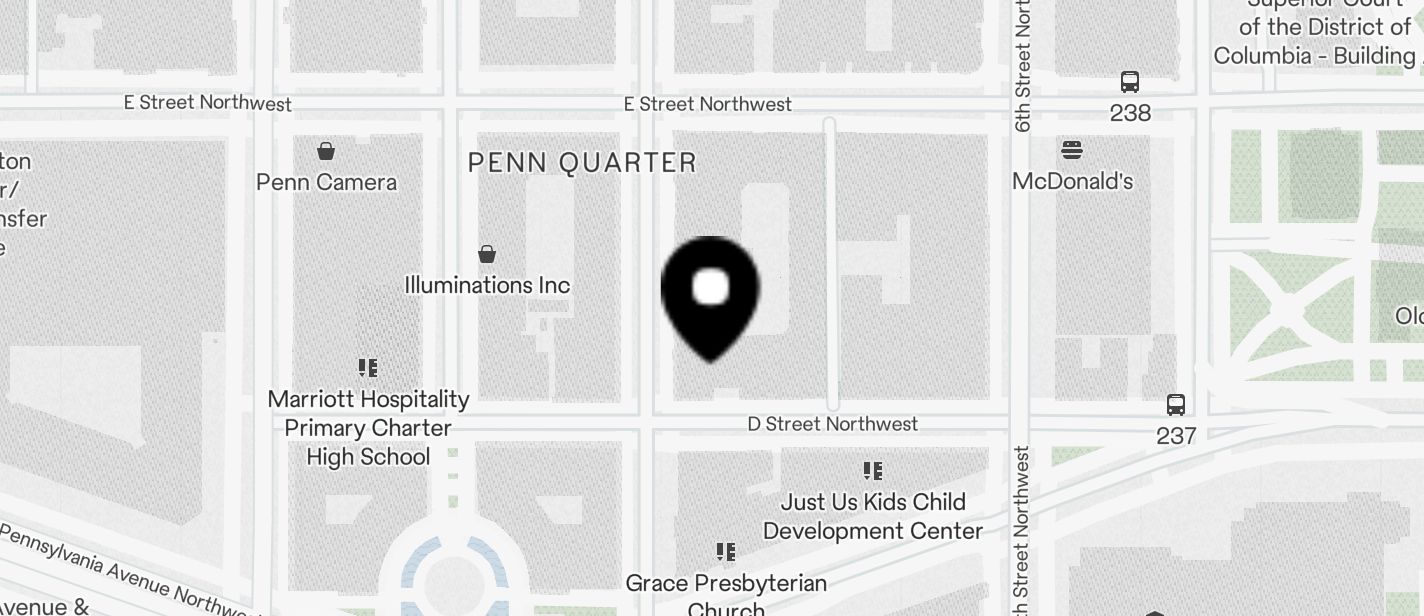Open the Grace Presbyterian Church marker

coord(726,552)
